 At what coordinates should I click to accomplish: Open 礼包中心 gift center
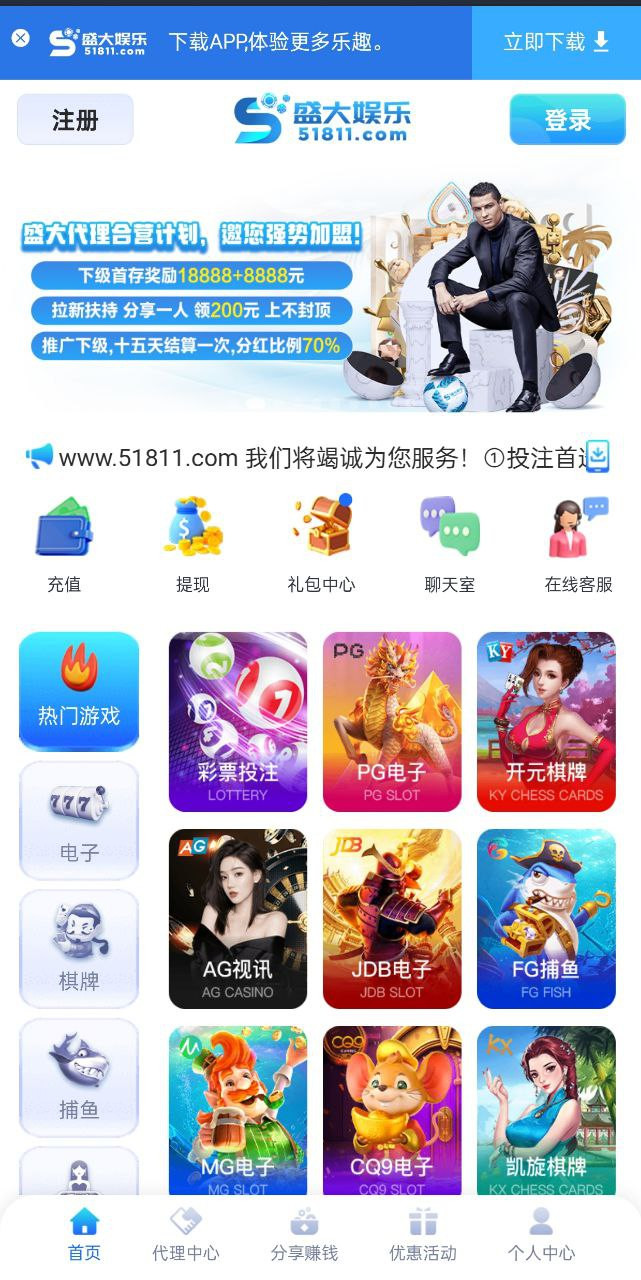pos(320,544)
